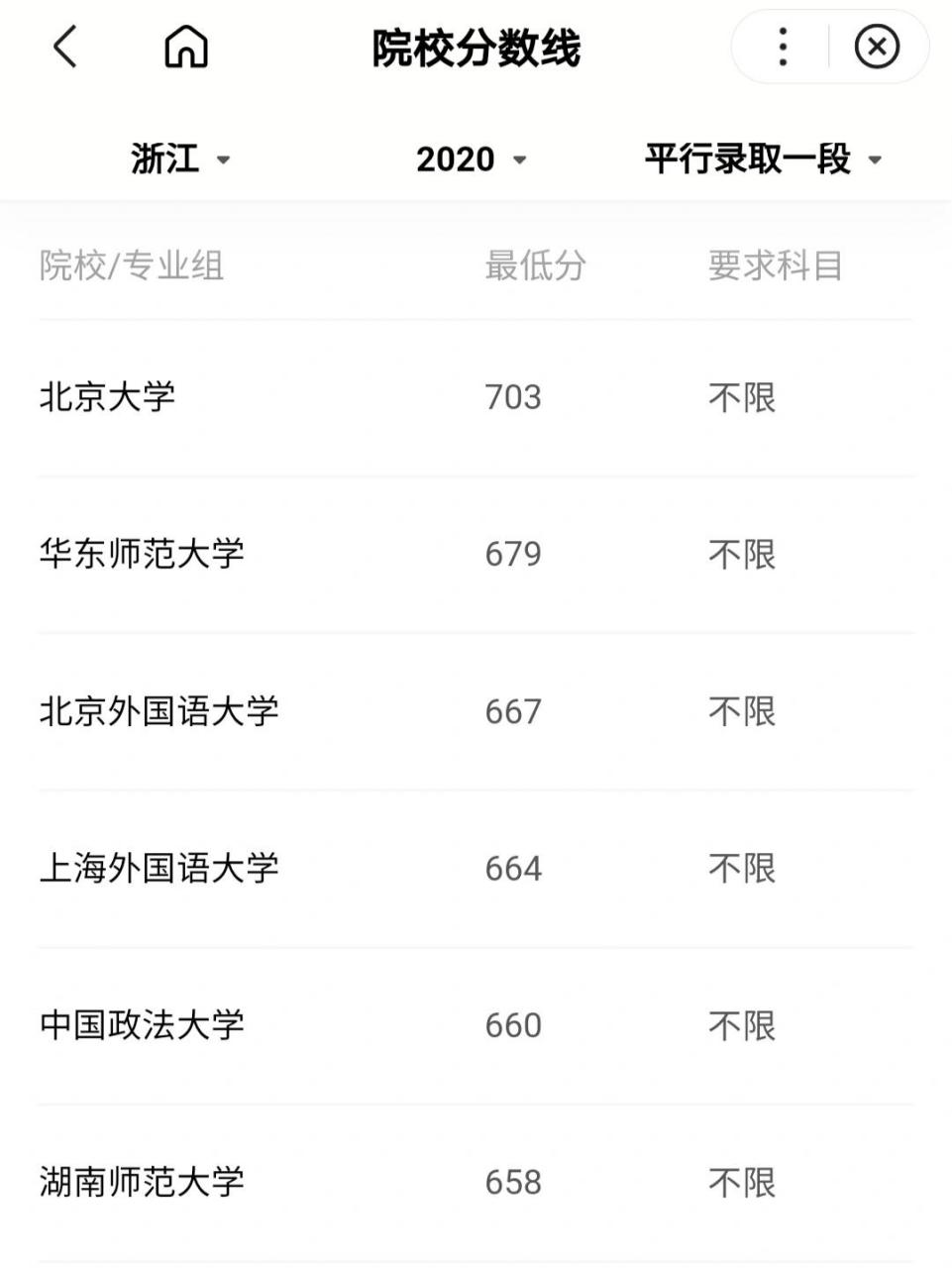Click the 最低分 column header
The image size is (952, 1268).
click(535, 264)
